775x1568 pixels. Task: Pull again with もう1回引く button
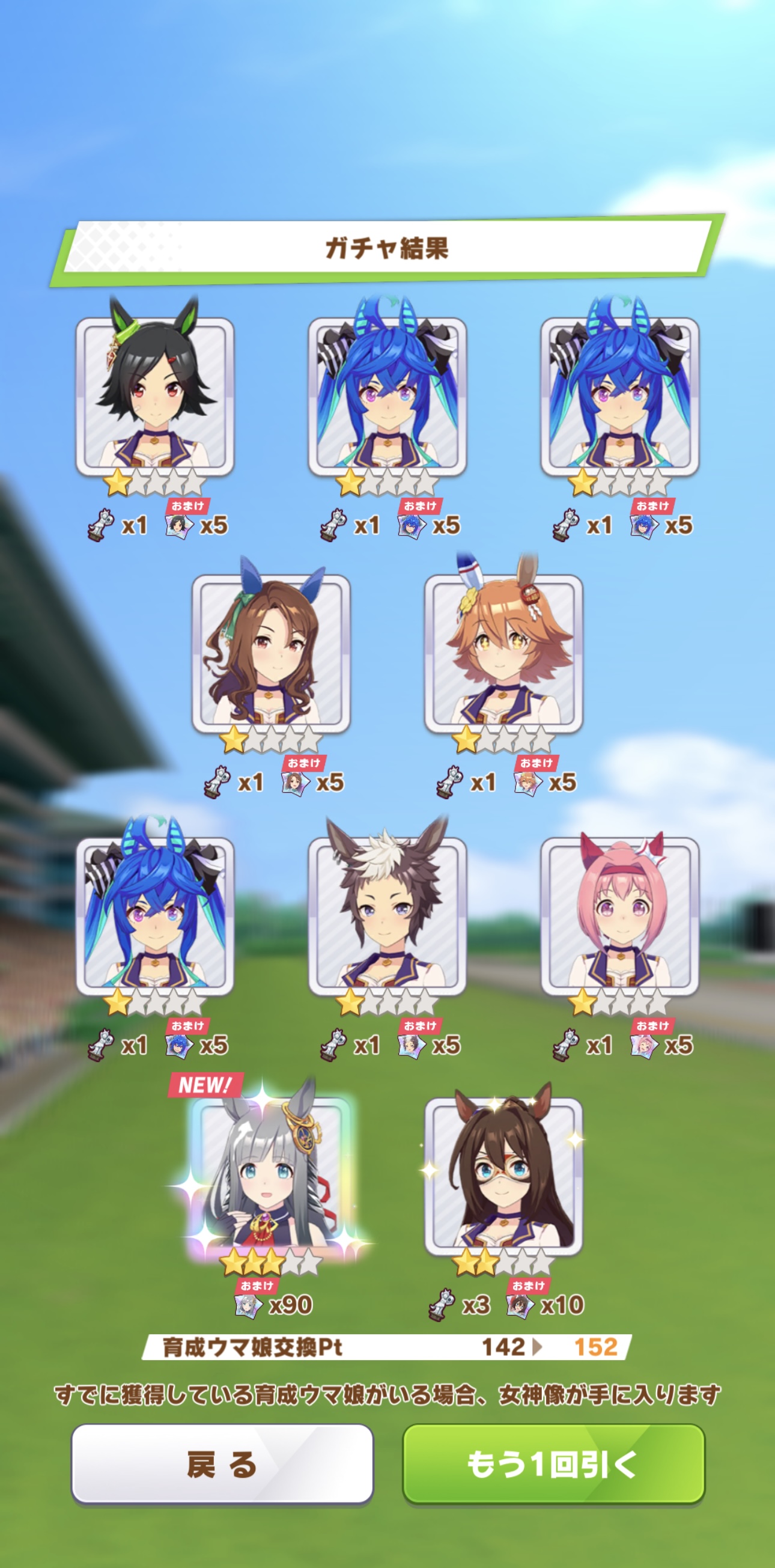tap(553, 1463)
